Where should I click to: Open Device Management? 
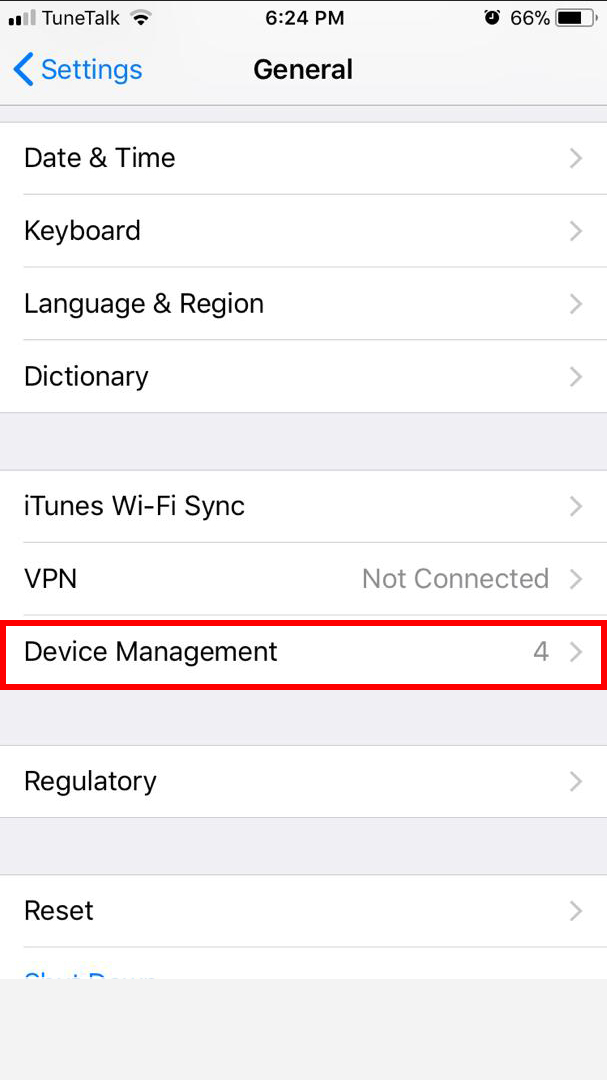point(300,652)
